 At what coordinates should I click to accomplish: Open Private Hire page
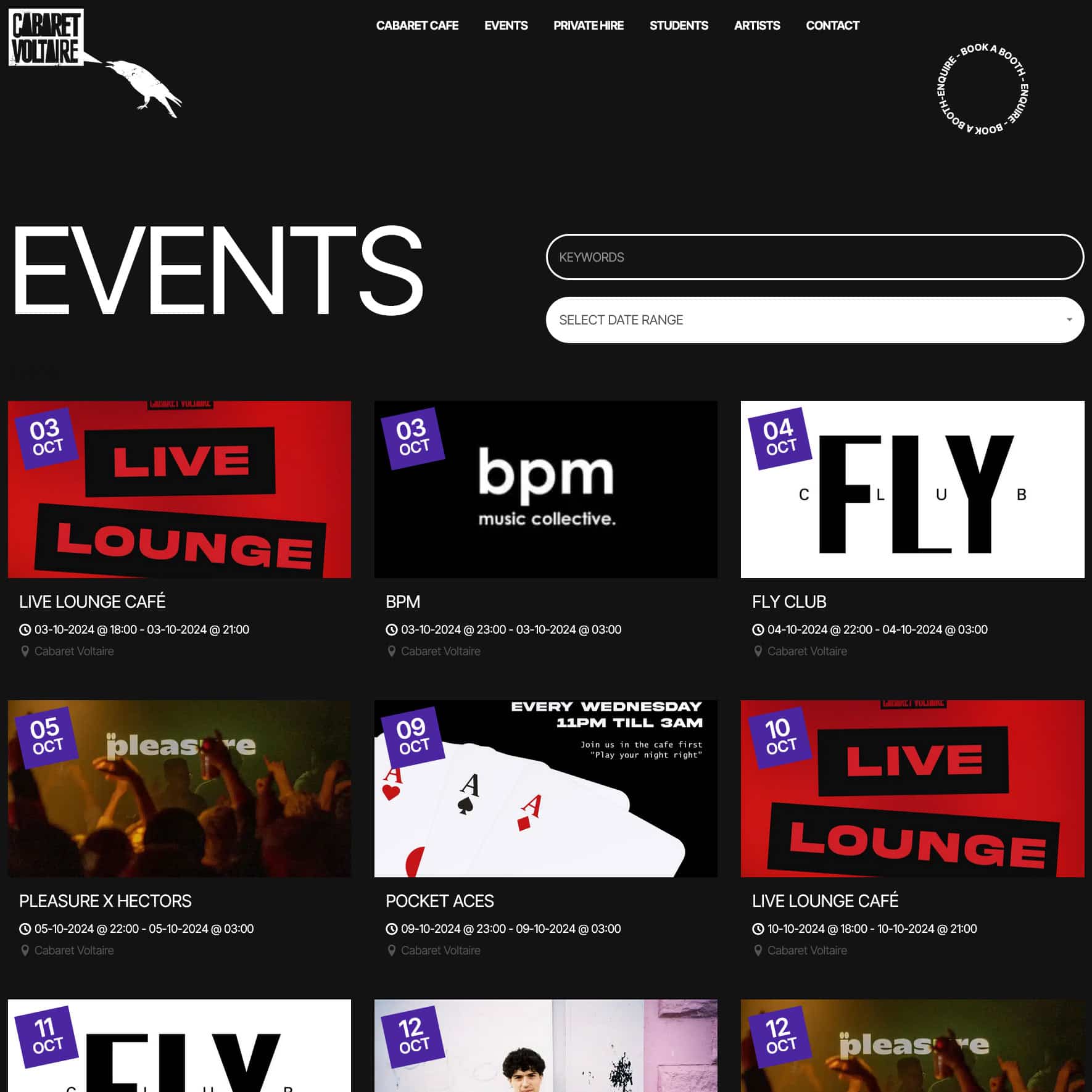588,25
